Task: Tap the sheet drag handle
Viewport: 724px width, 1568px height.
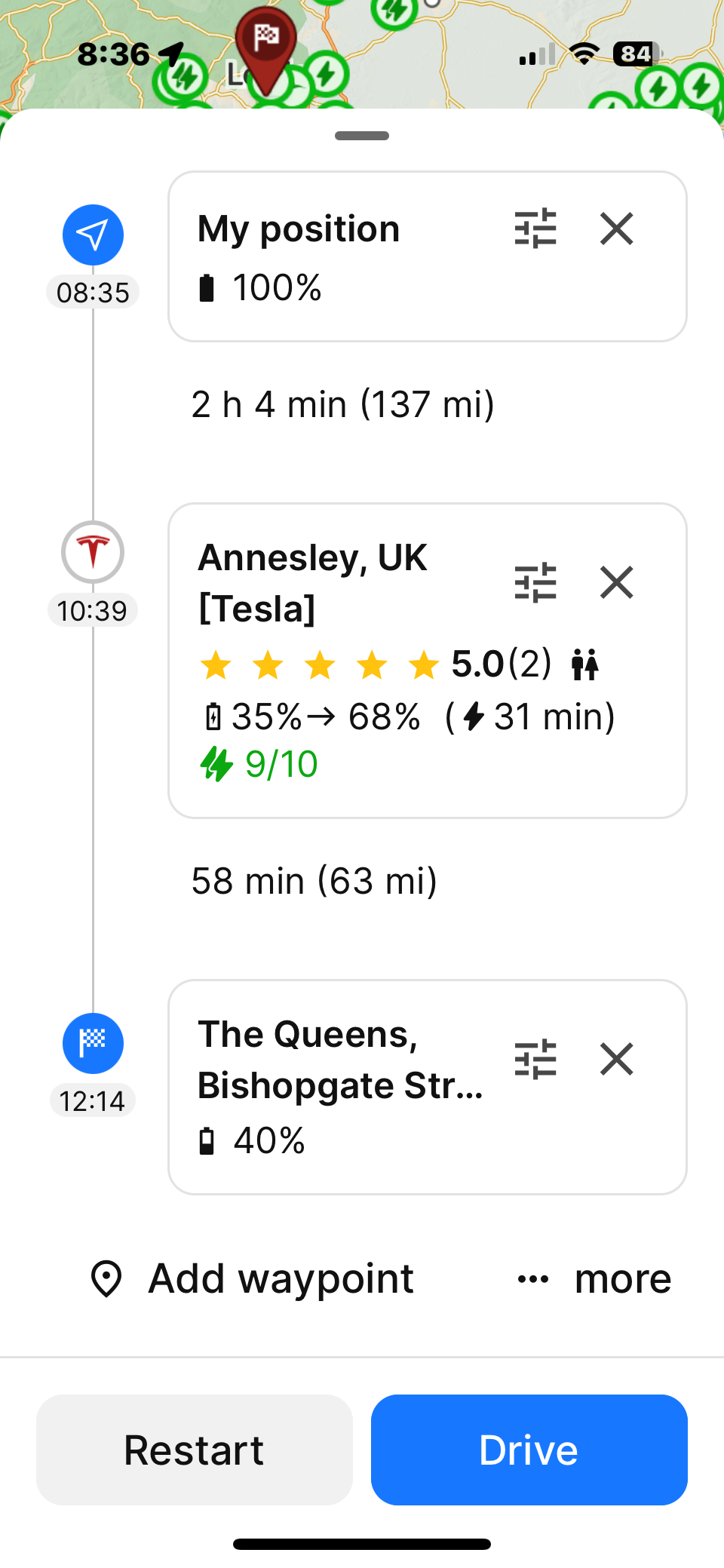Action: pos(362,136)
